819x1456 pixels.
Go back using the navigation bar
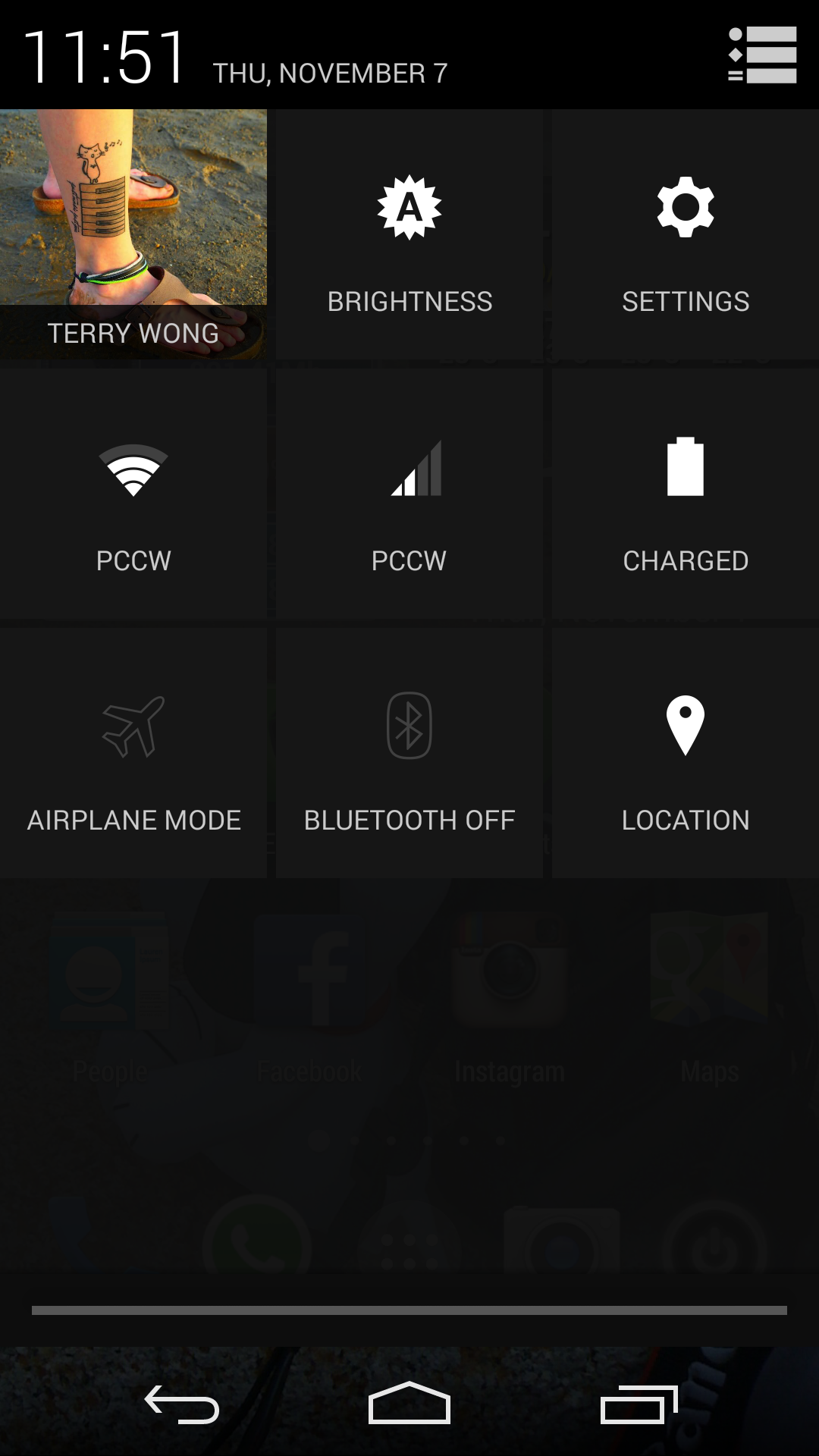click(182, 1404)
